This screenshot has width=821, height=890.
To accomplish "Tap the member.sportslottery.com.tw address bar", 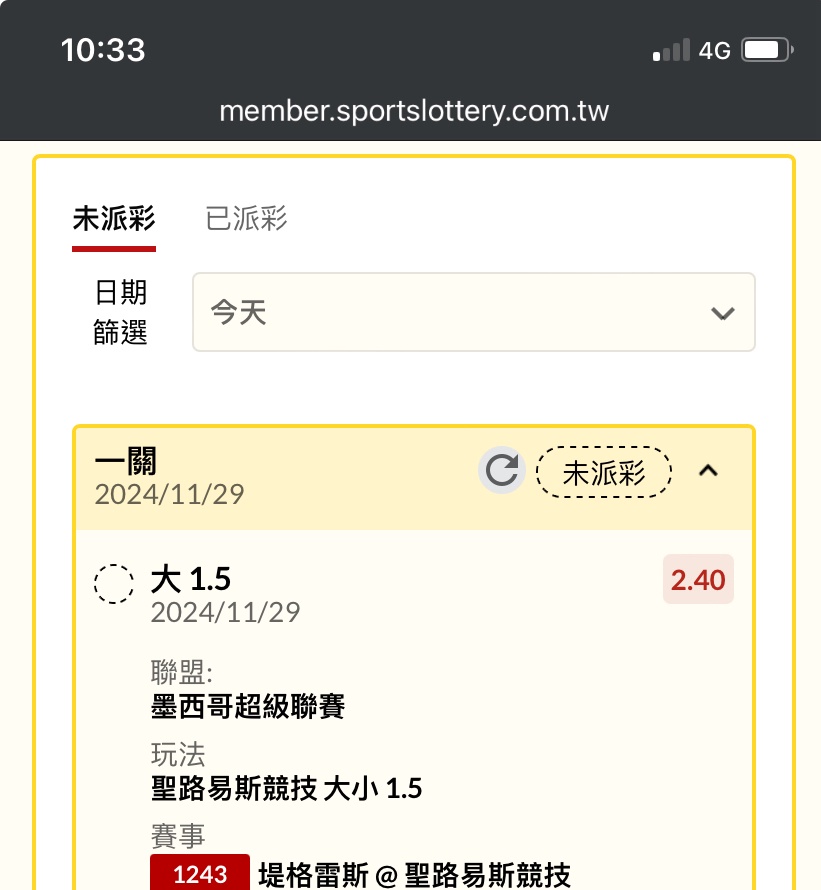I will click(414, 110).
